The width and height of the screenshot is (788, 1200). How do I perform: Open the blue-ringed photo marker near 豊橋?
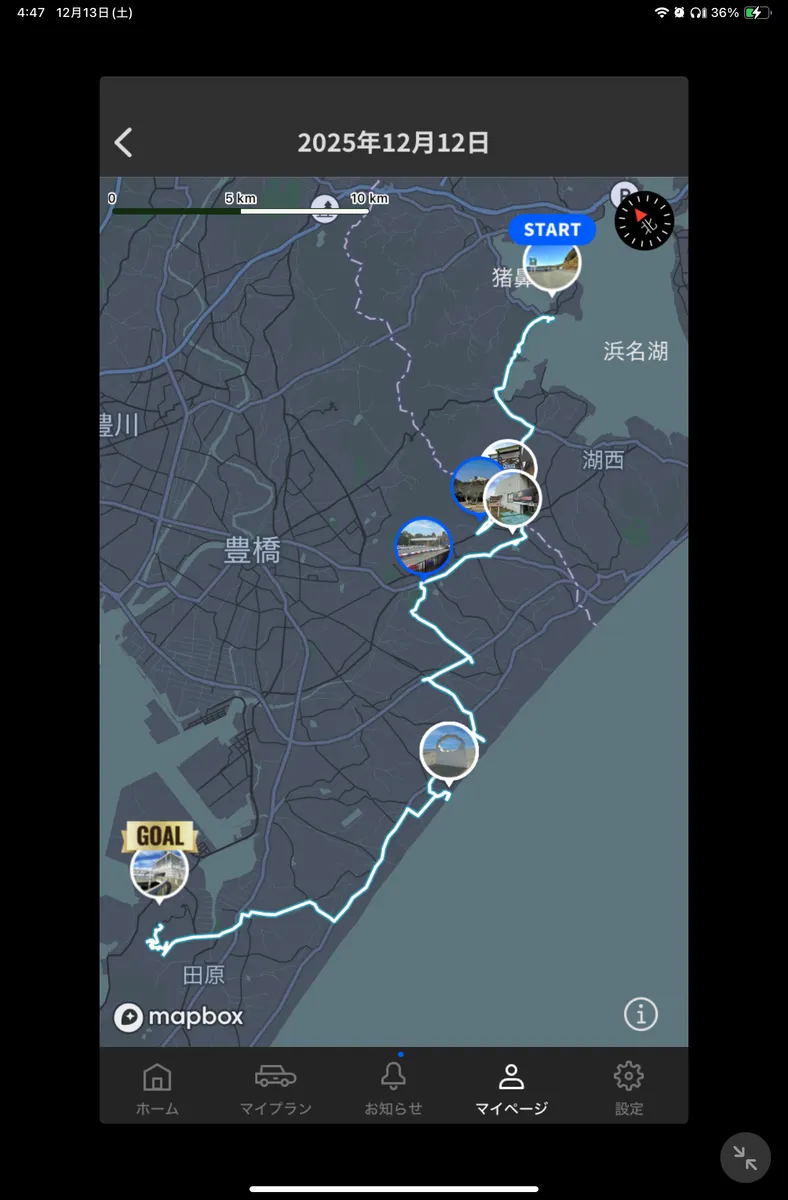pyautogui.click(x=424, y=546)
